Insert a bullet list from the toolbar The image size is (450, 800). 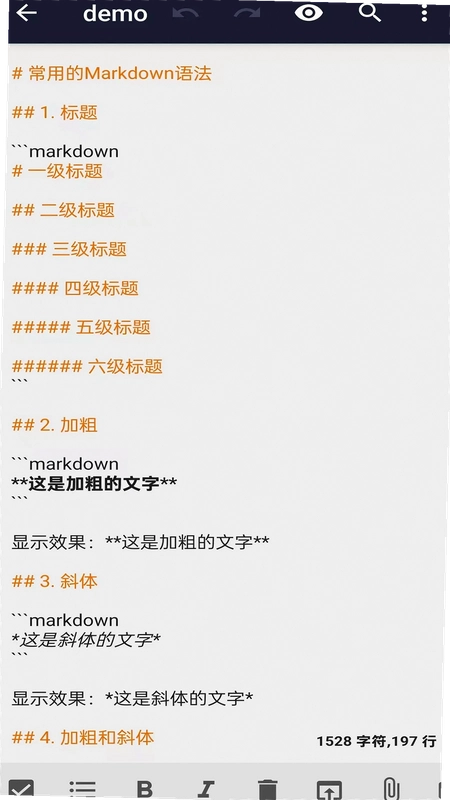(x=83, y=789)
